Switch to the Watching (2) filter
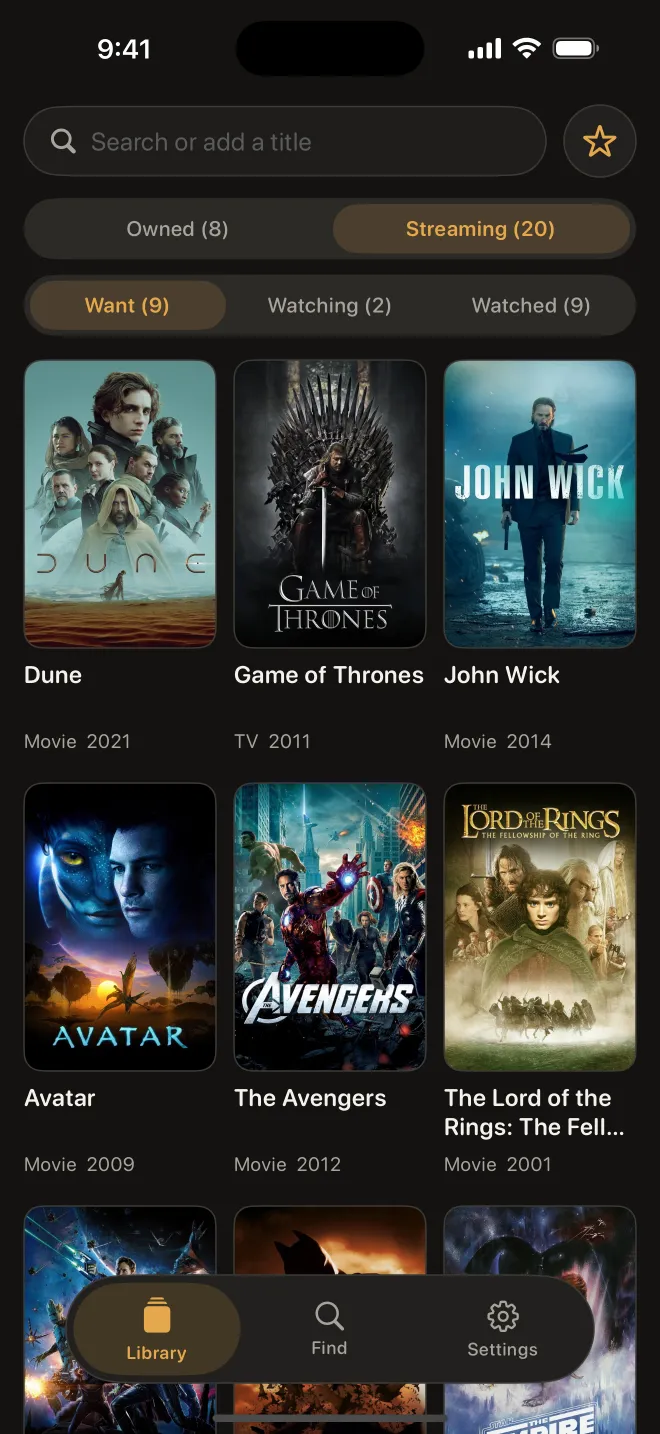Screen dimensions: 660x1434 tap(329, 305)
